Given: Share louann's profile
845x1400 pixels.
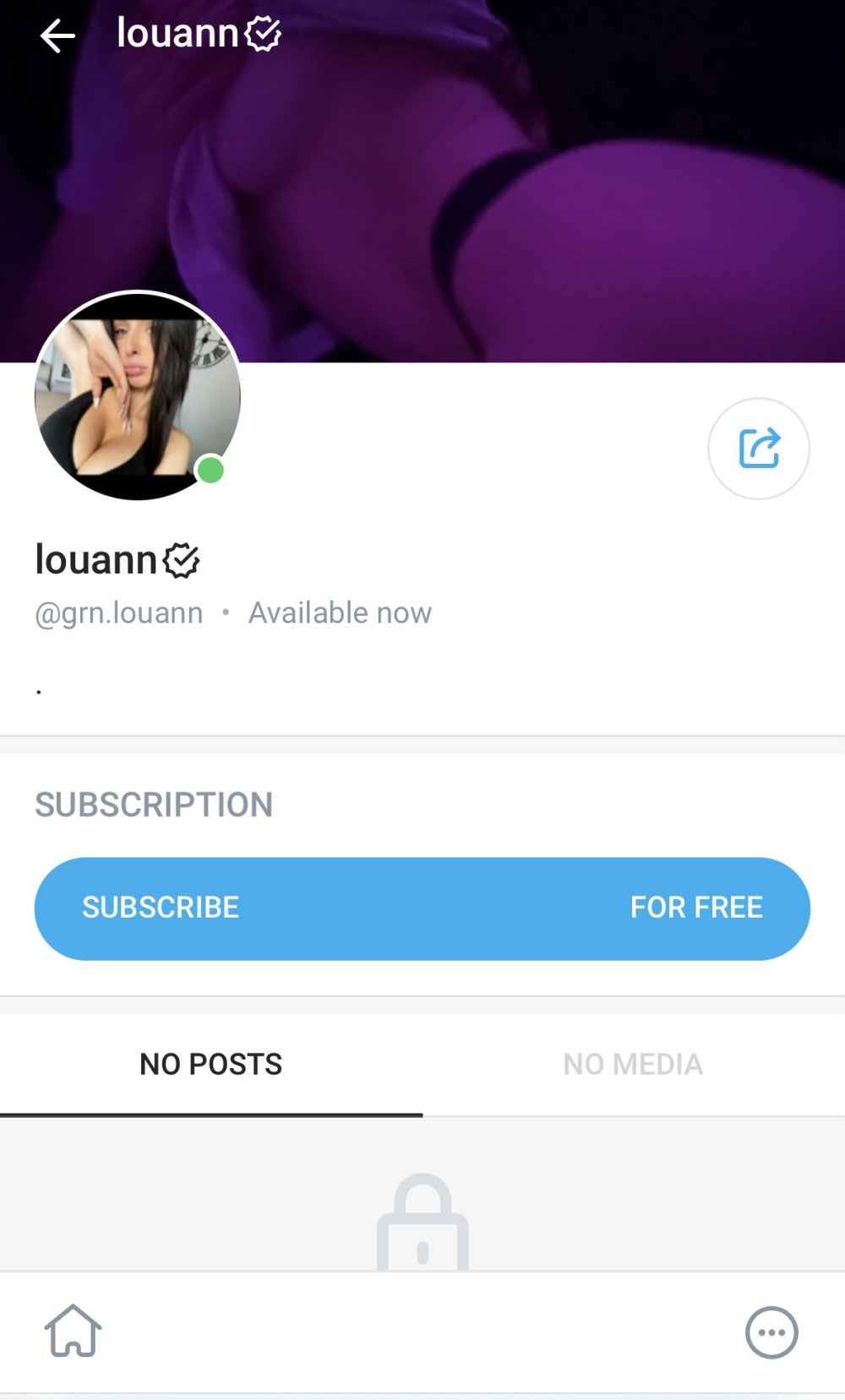Looking at the screenshot, I should point(758,449).
